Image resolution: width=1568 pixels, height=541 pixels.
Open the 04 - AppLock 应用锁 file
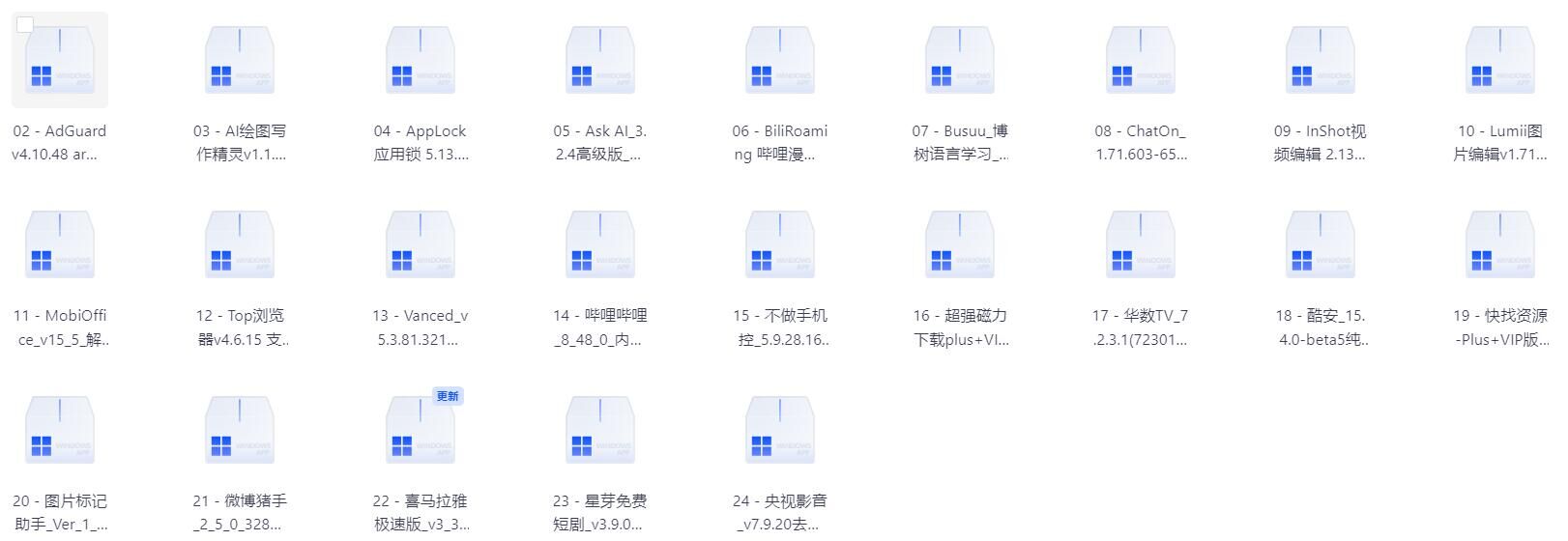pos(420,60)
